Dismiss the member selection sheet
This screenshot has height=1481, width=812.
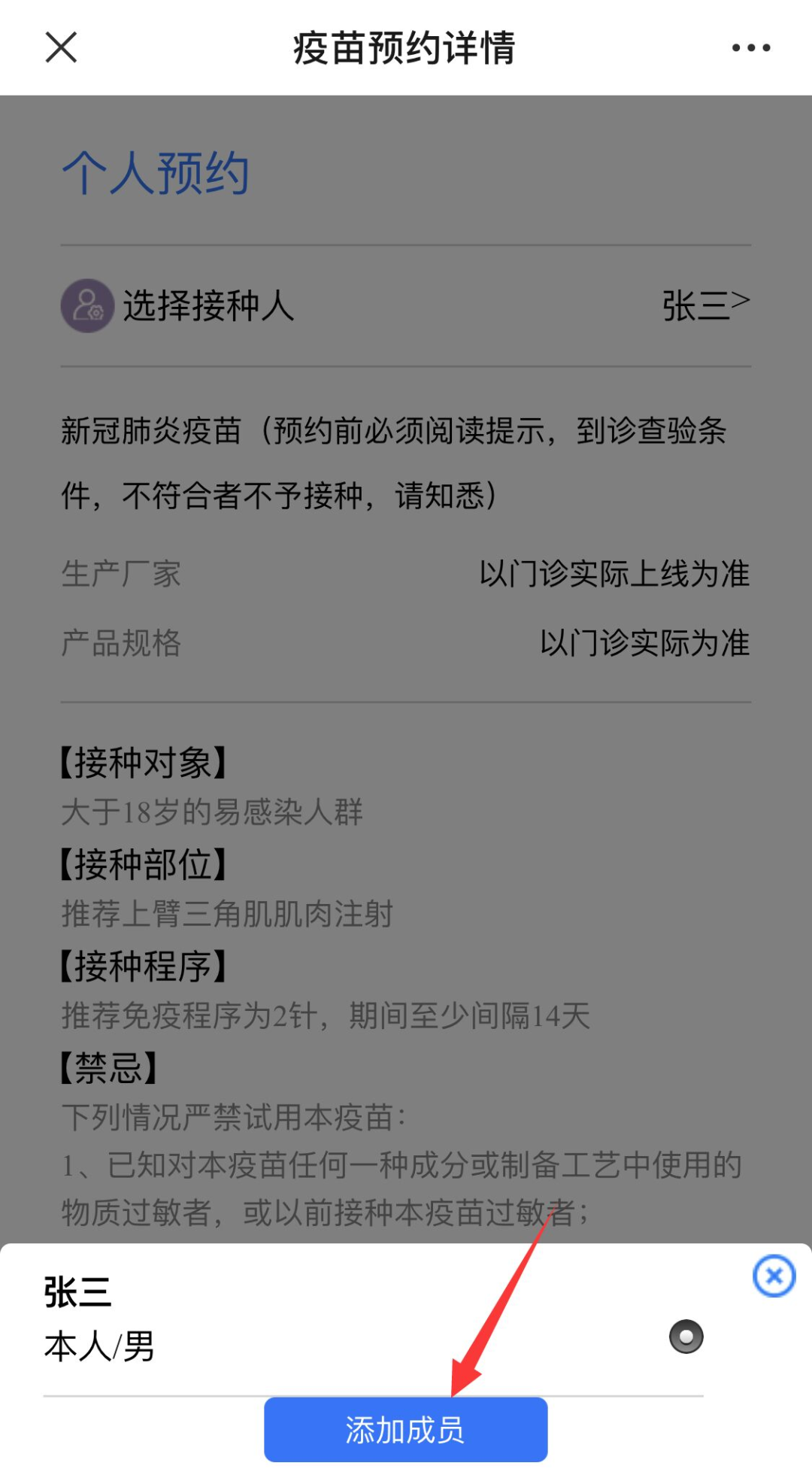click(x=774, y=1276)
